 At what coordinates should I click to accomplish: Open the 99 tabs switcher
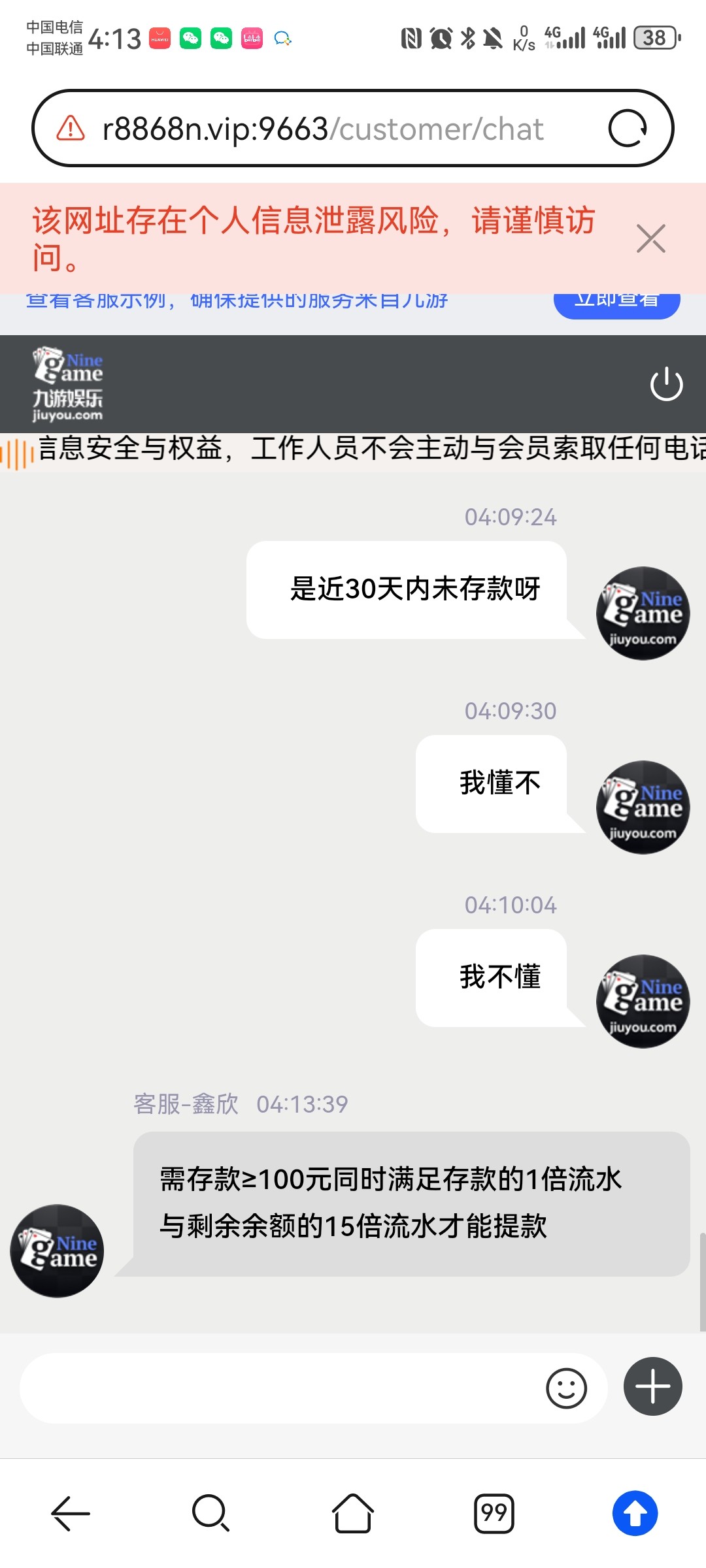pos(494,1513)
